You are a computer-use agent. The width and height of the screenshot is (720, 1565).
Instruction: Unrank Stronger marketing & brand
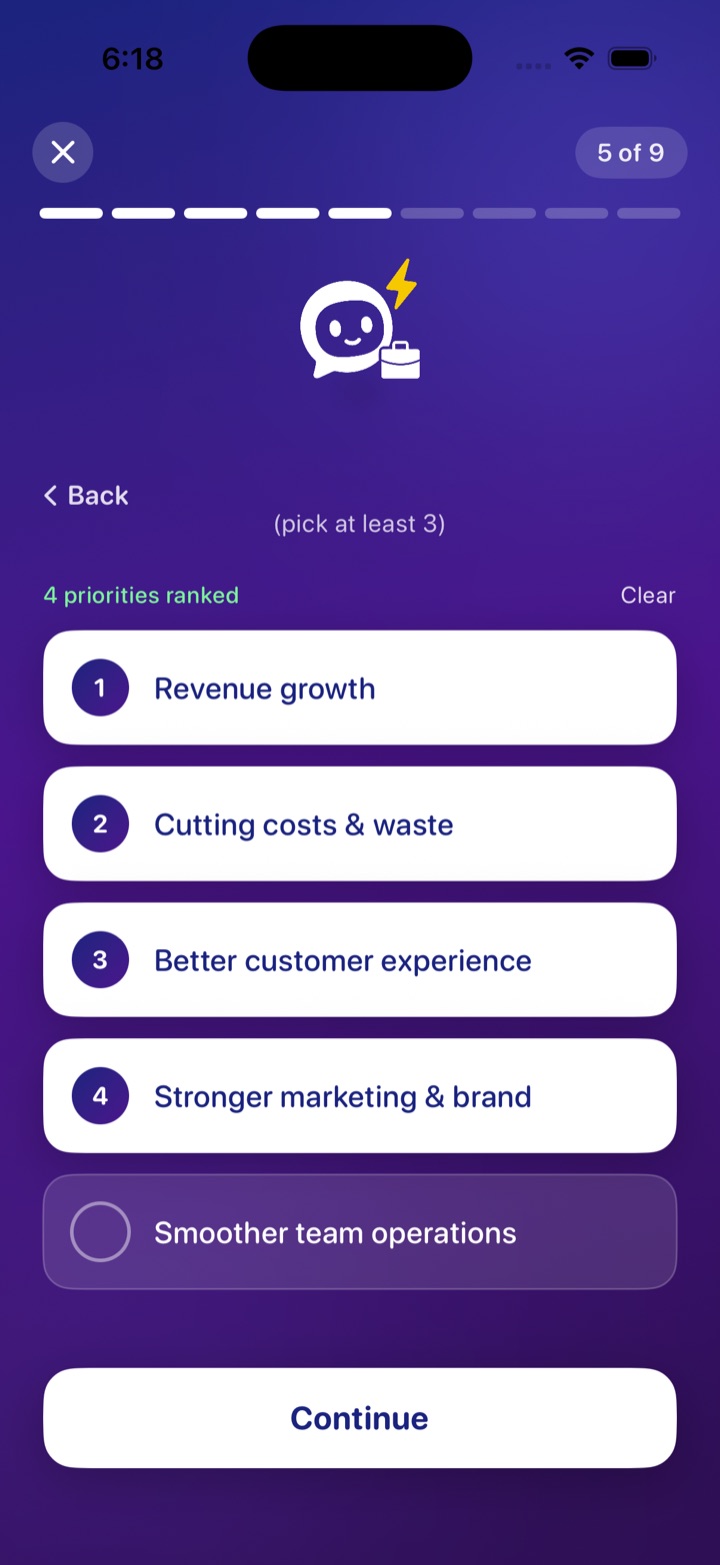click(360, 1096)
